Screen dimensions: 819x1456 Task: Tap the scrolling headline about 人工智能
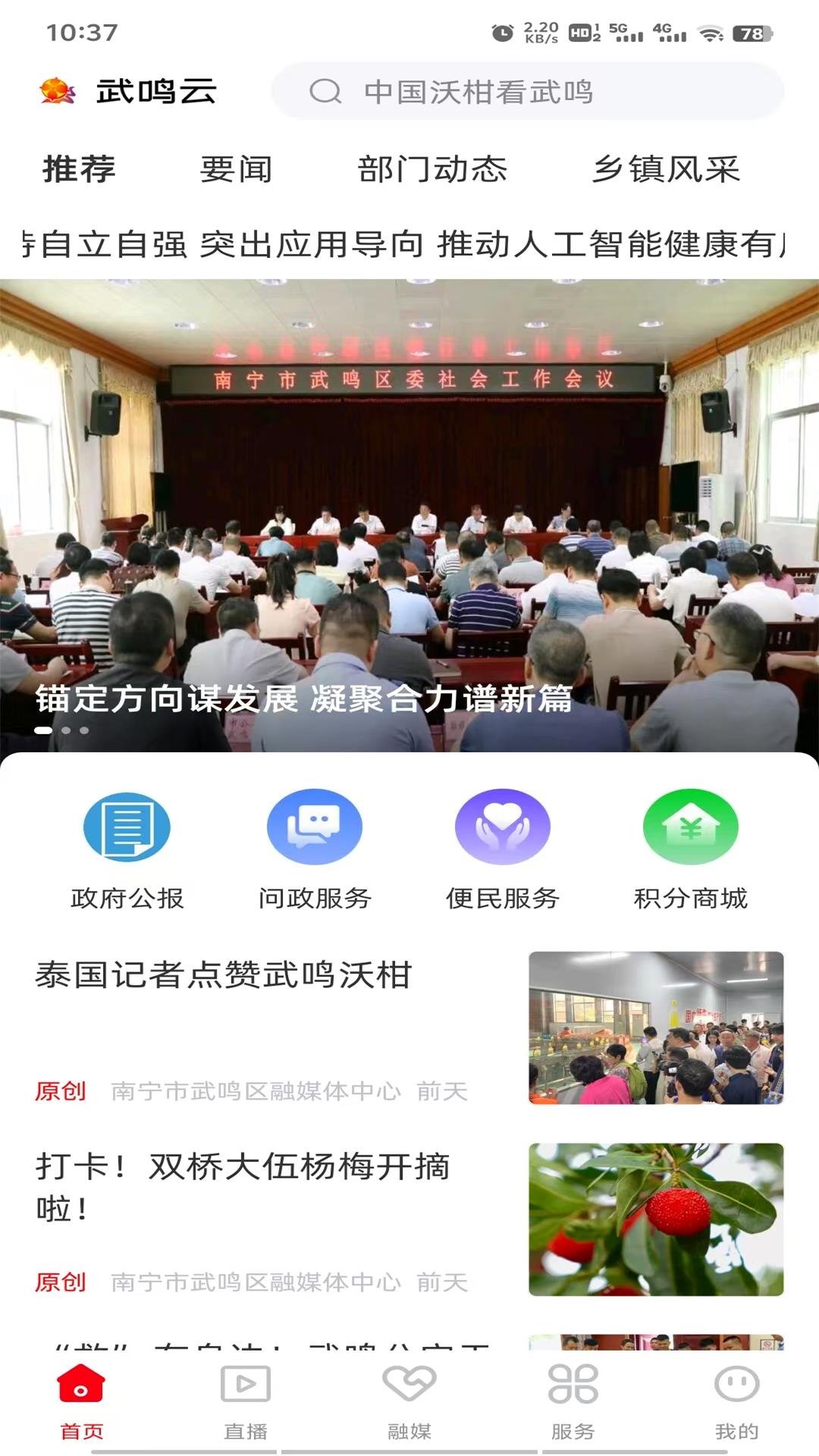pyautogui.click(x=409, y=244)
